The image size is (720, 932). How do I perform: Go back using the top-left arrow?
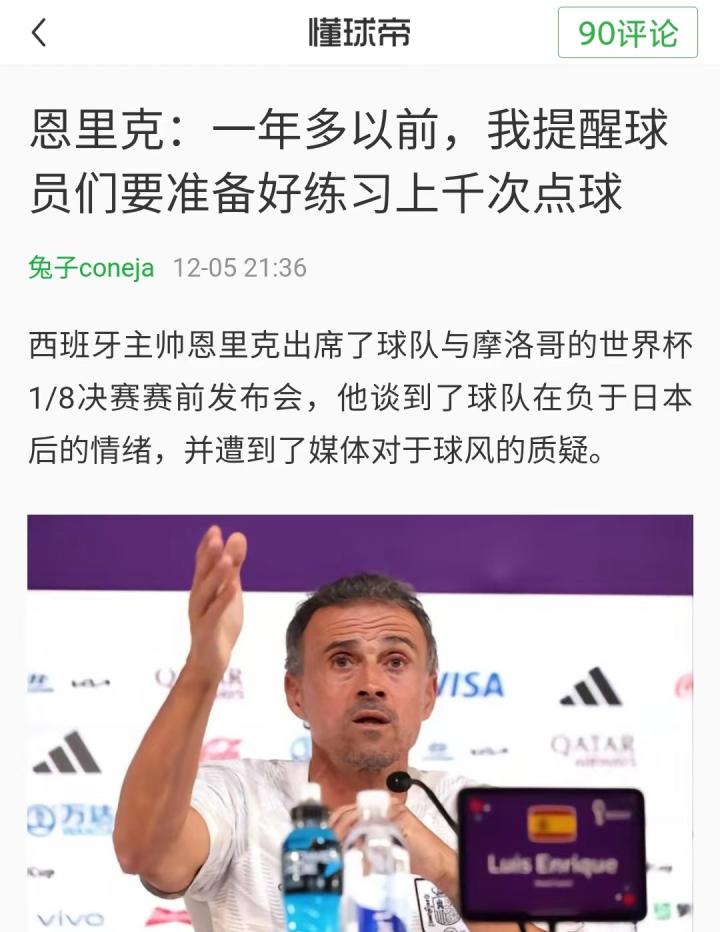pos(39,33)
